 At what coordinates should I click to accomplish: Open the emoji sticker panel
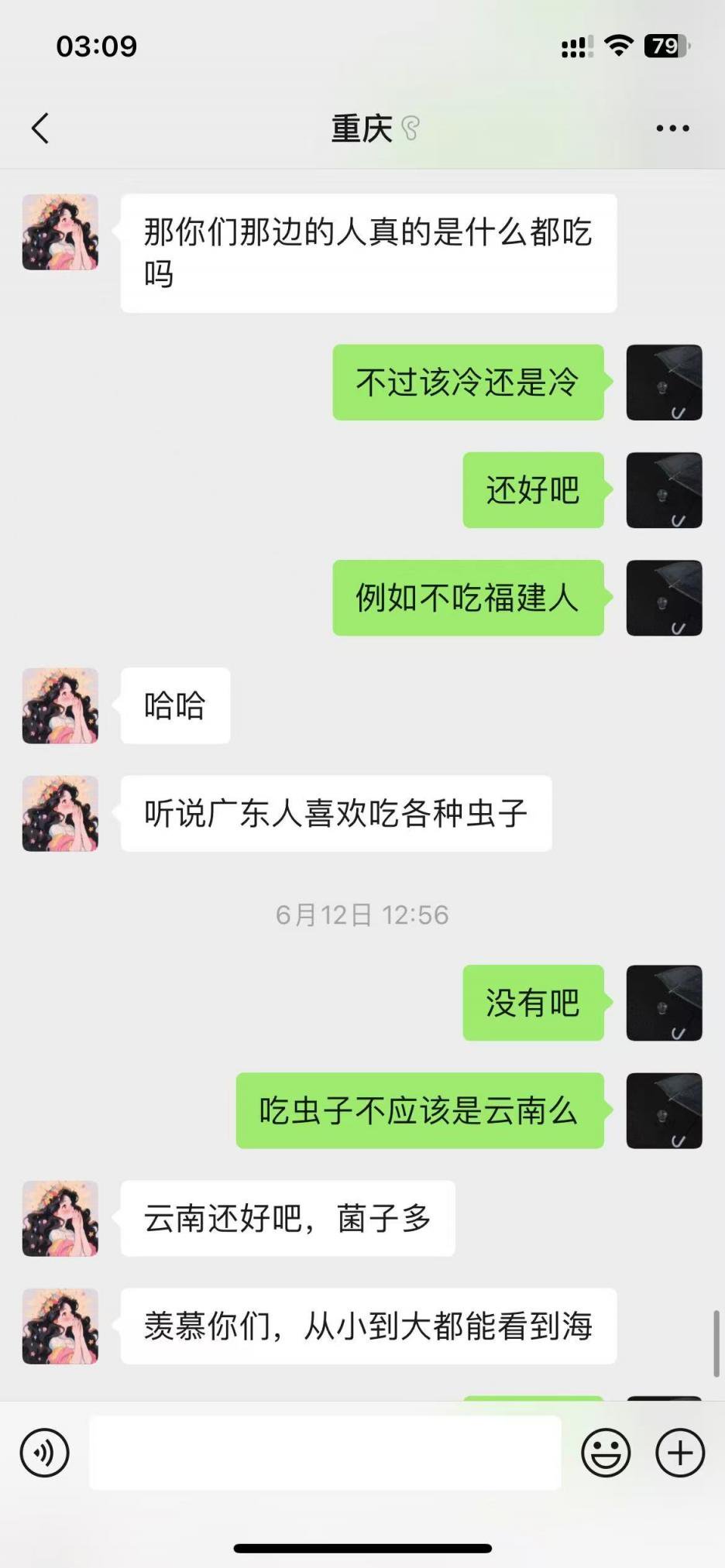tap(606, 1453)
